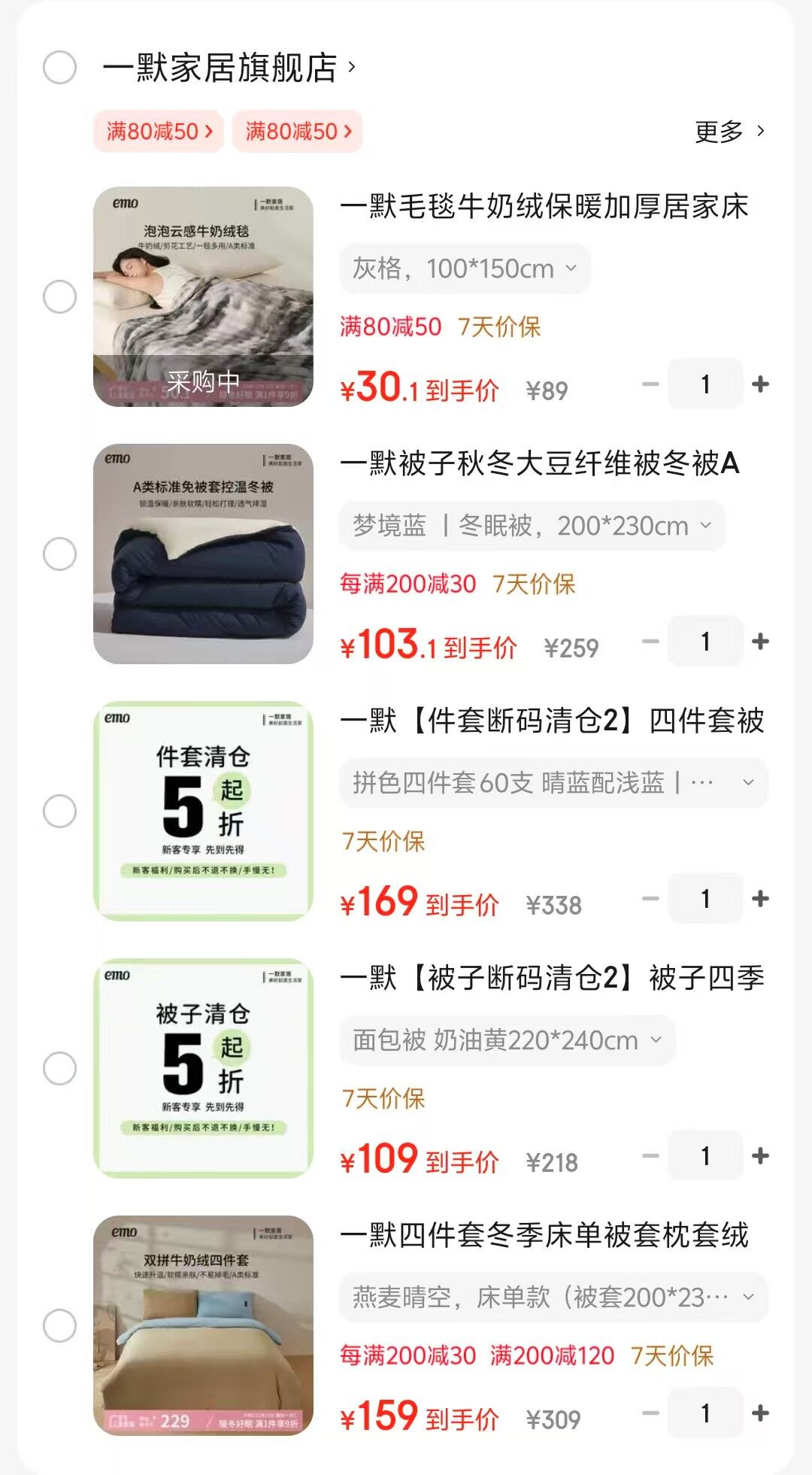812x1475 pixels.
Task: Change the 梦境蓝 冬眠被 size option
Action: point(532,526)
